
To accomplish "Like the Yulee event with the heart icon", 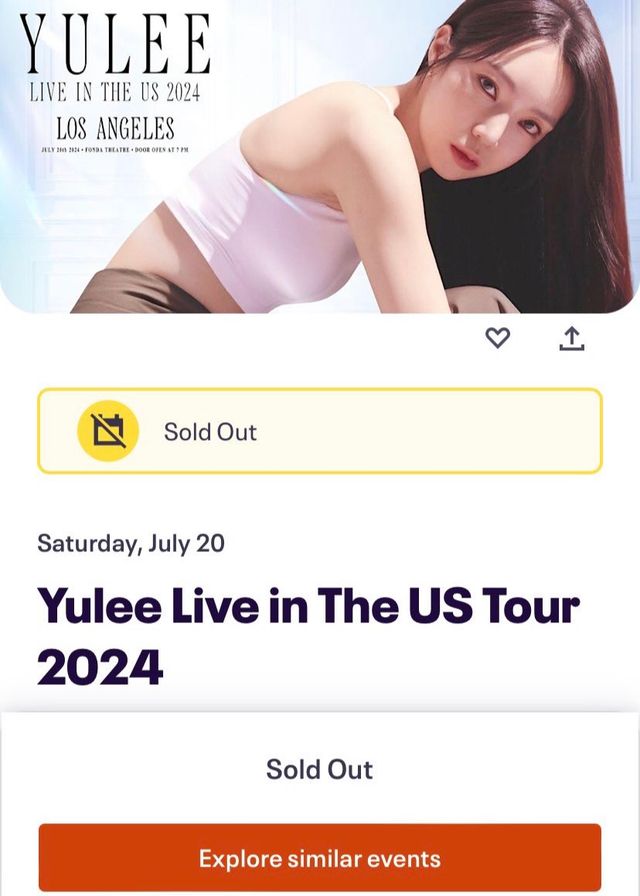I will pos(497,339).
